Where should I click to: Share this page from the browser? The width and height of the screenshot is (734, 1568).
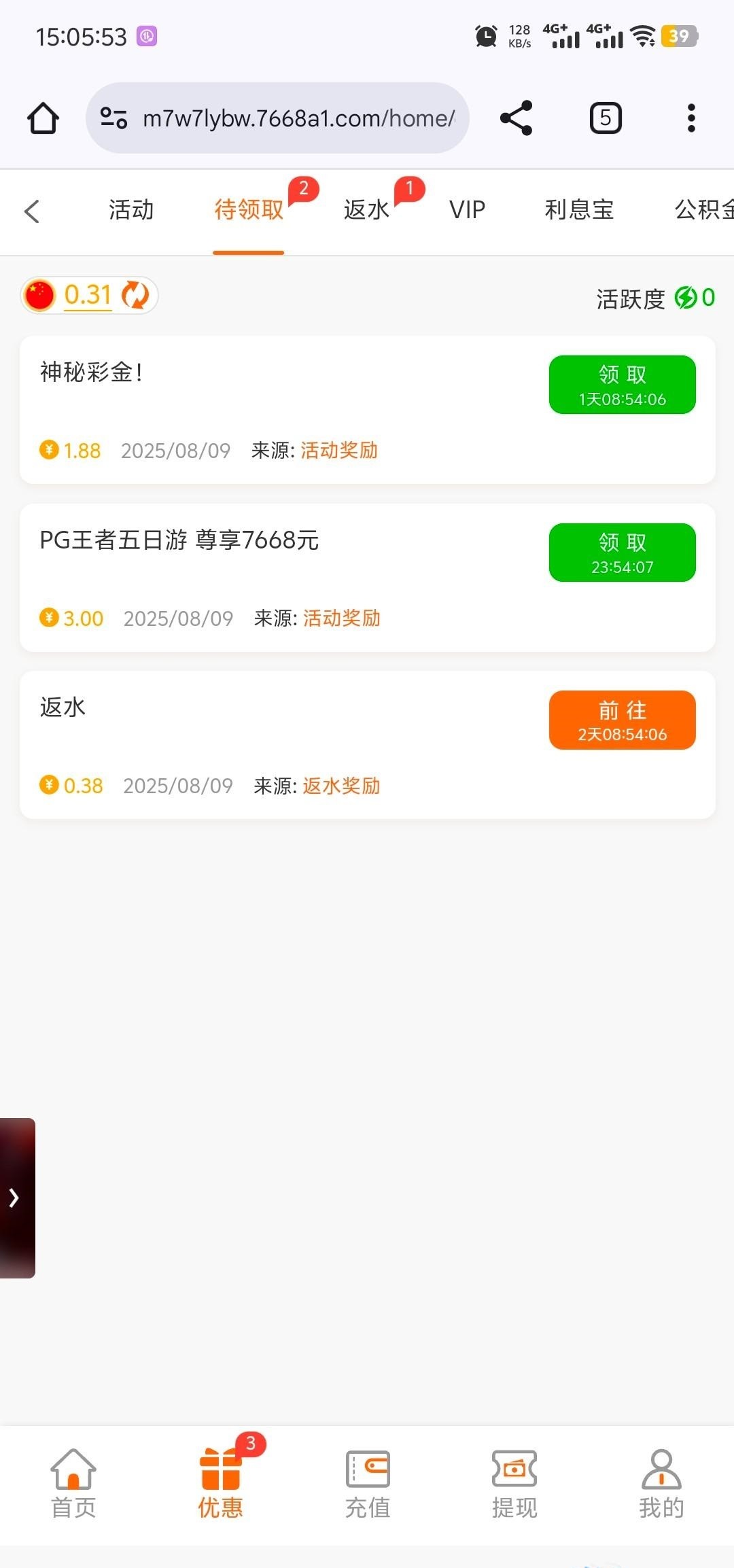tap(517, 118)
